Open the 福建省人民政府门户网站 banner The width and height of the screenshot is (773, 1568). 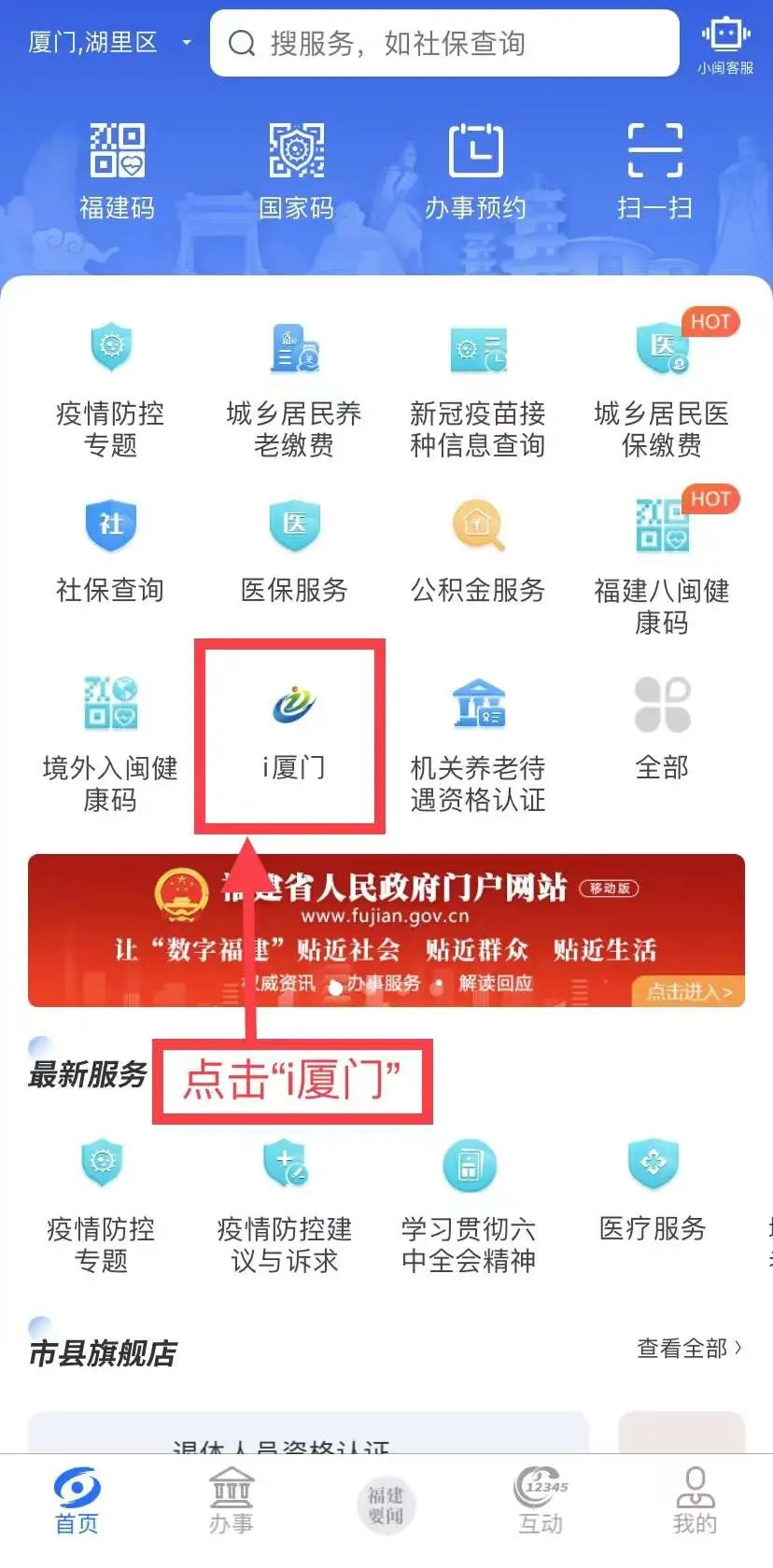pyautogui.click(x=386, y=931)
